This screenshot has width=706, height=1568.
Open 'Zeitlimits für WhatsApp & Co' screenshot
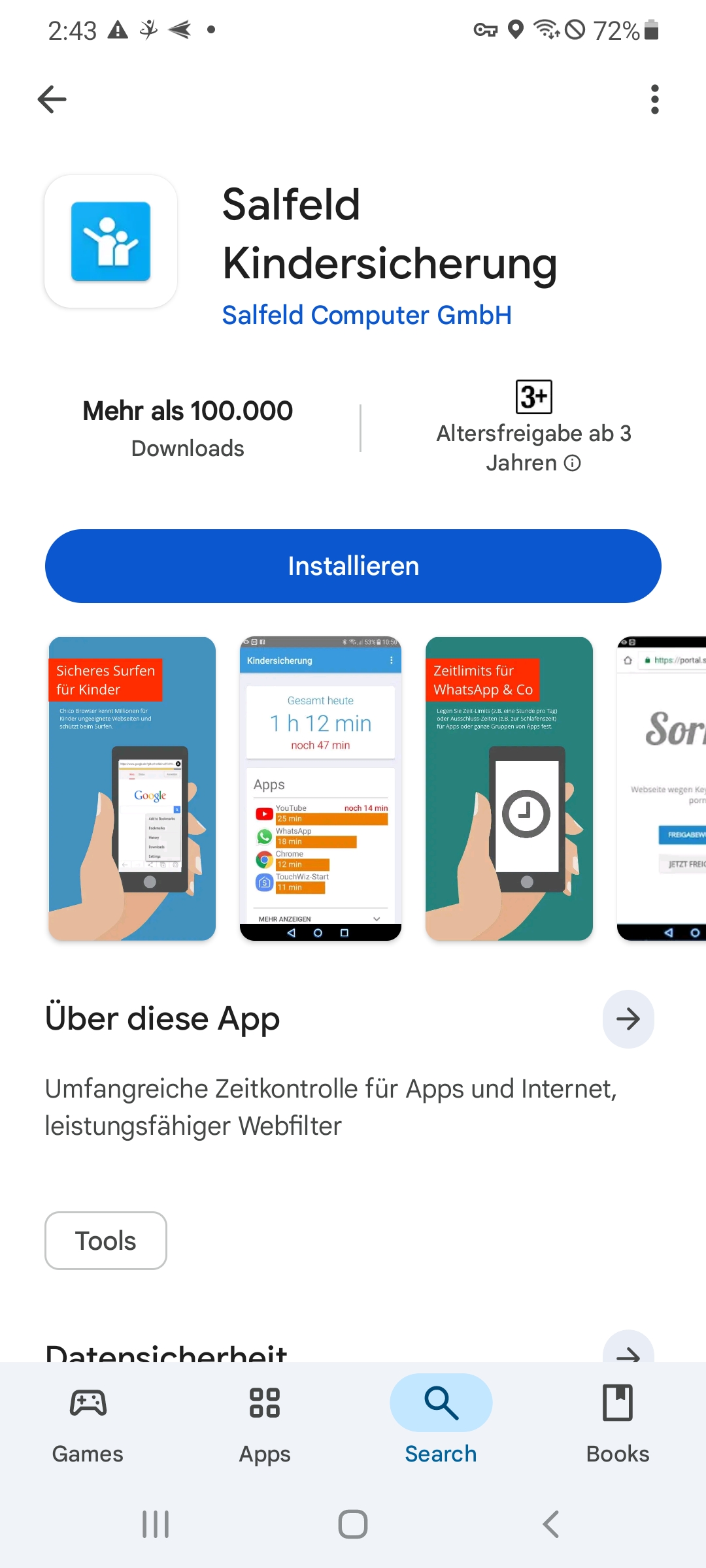click(509, 788)
